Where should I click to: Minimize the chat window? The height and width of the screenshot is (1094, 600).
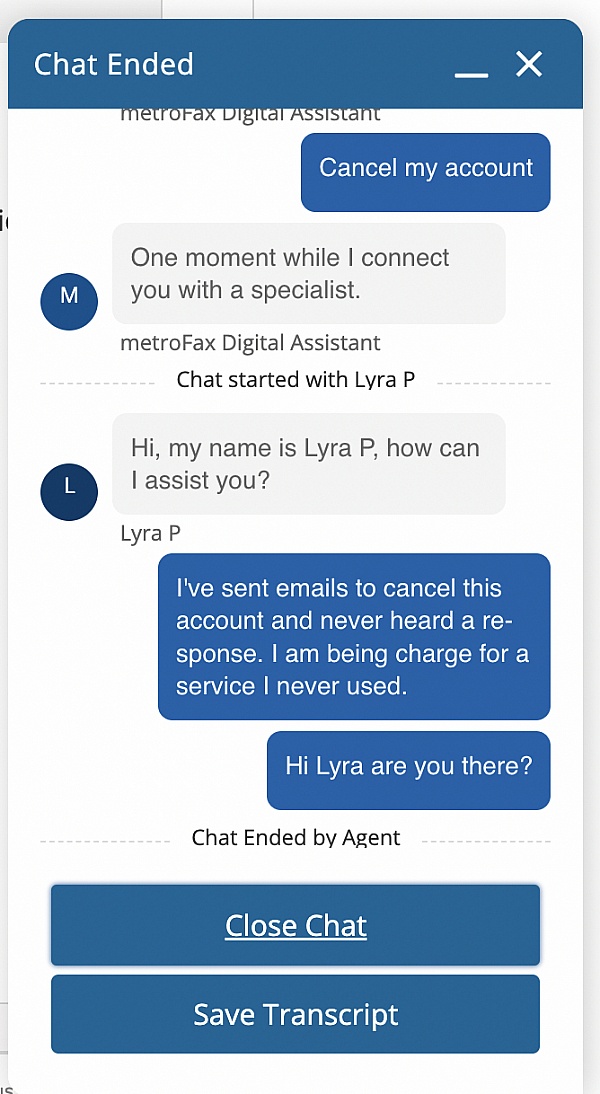tap(471, 68)
